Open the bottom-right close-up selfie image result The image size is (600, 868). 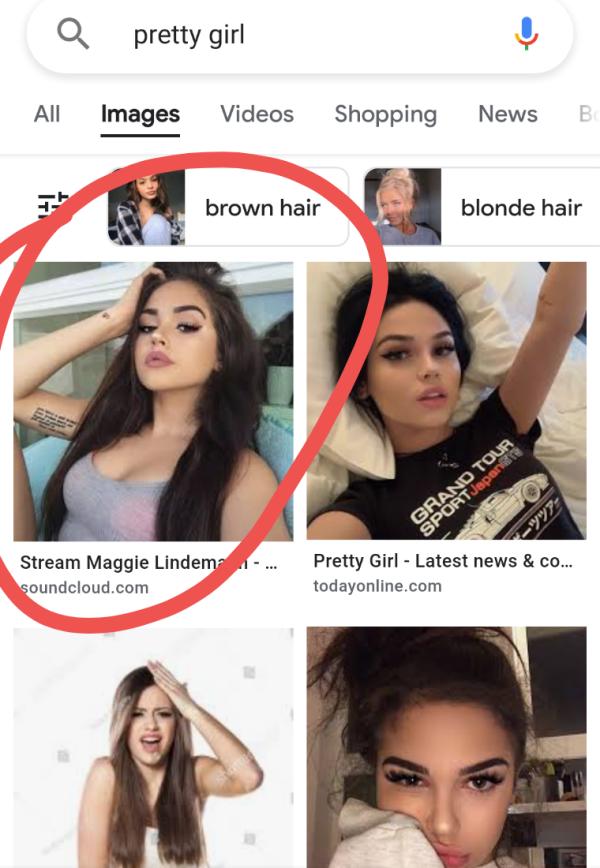pyautogui.click(x=446, y=748)
